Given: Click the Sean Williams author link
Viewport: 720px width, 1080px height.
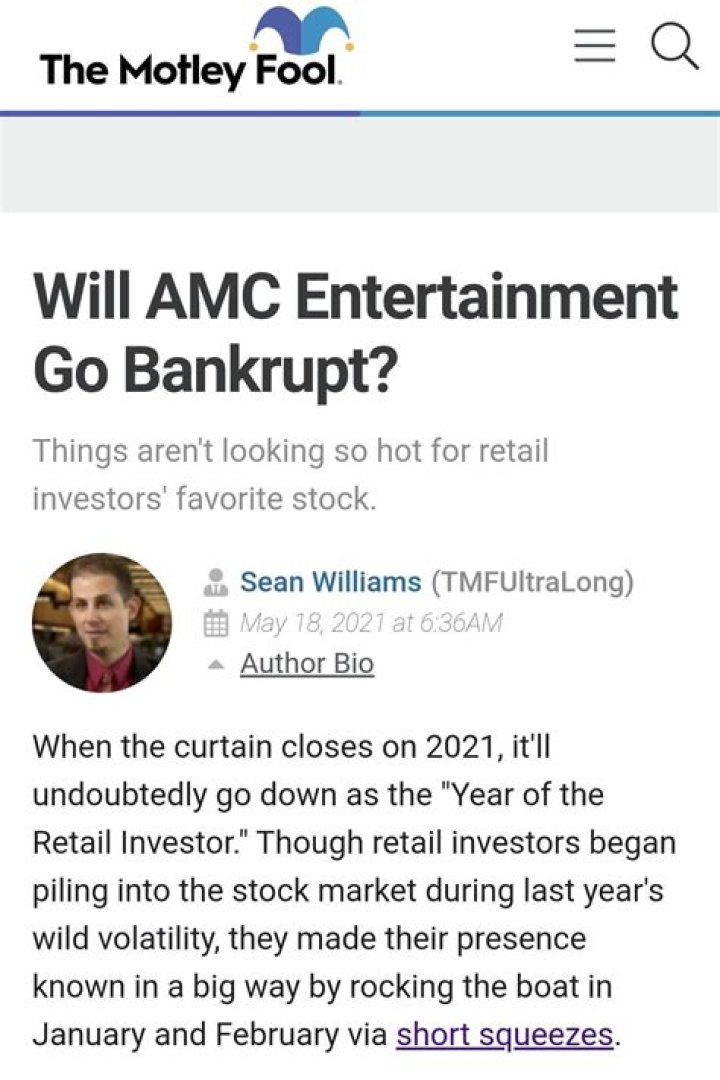Looking at the screenshot, I should point(330,581).
